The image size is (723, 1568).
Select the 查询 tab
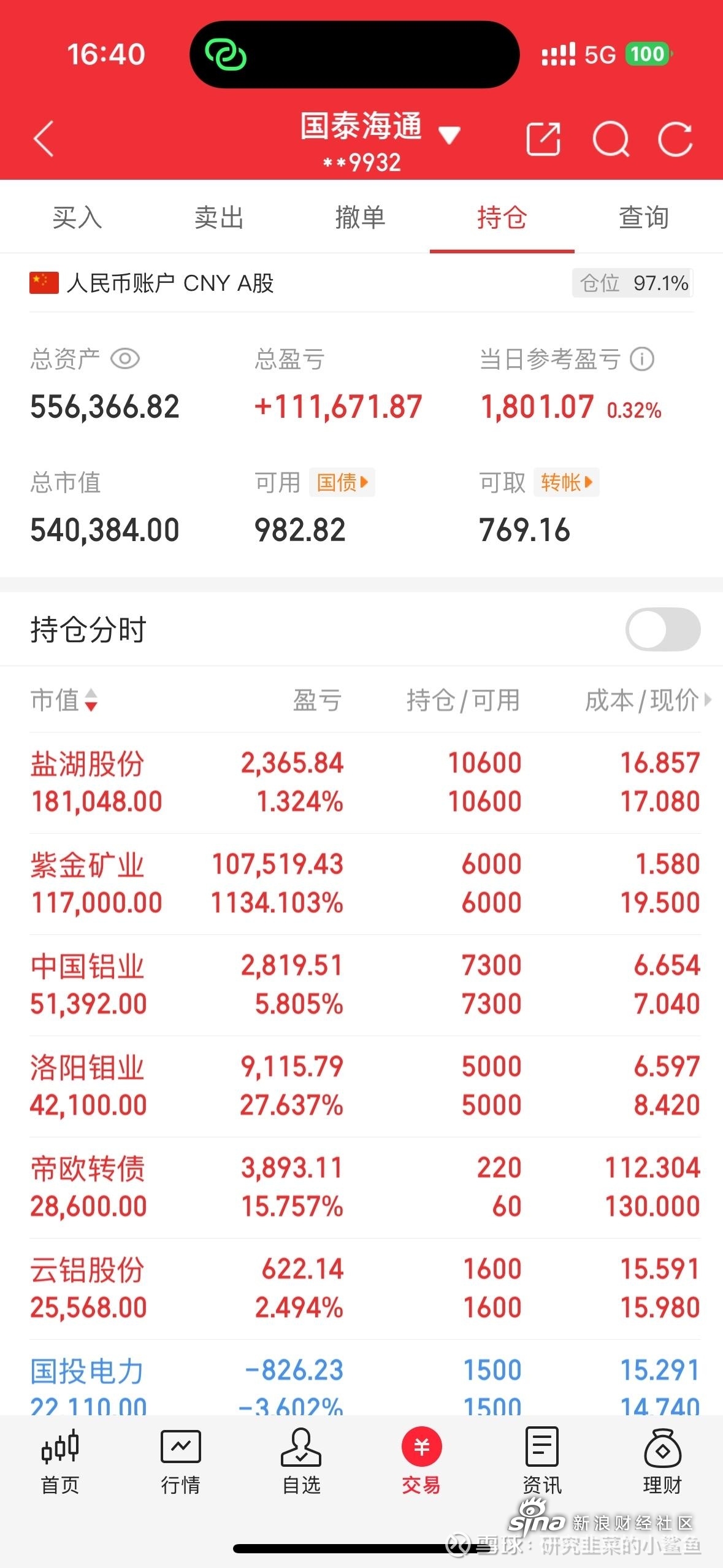pyautogui.click(x=643, y=218)
